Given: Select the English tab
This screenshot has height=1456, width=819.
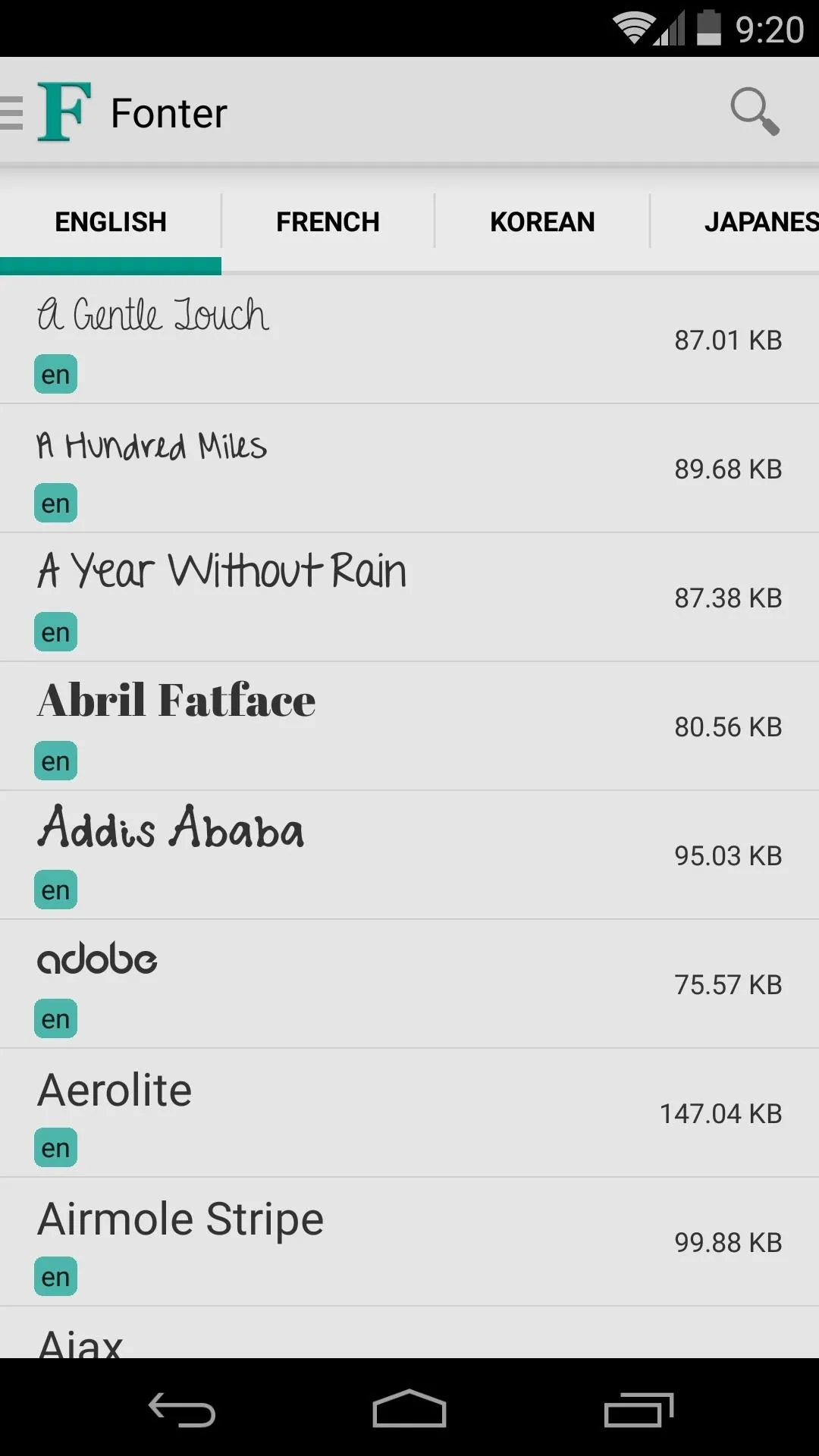Looking at the screenshot, I should [111, 222].
